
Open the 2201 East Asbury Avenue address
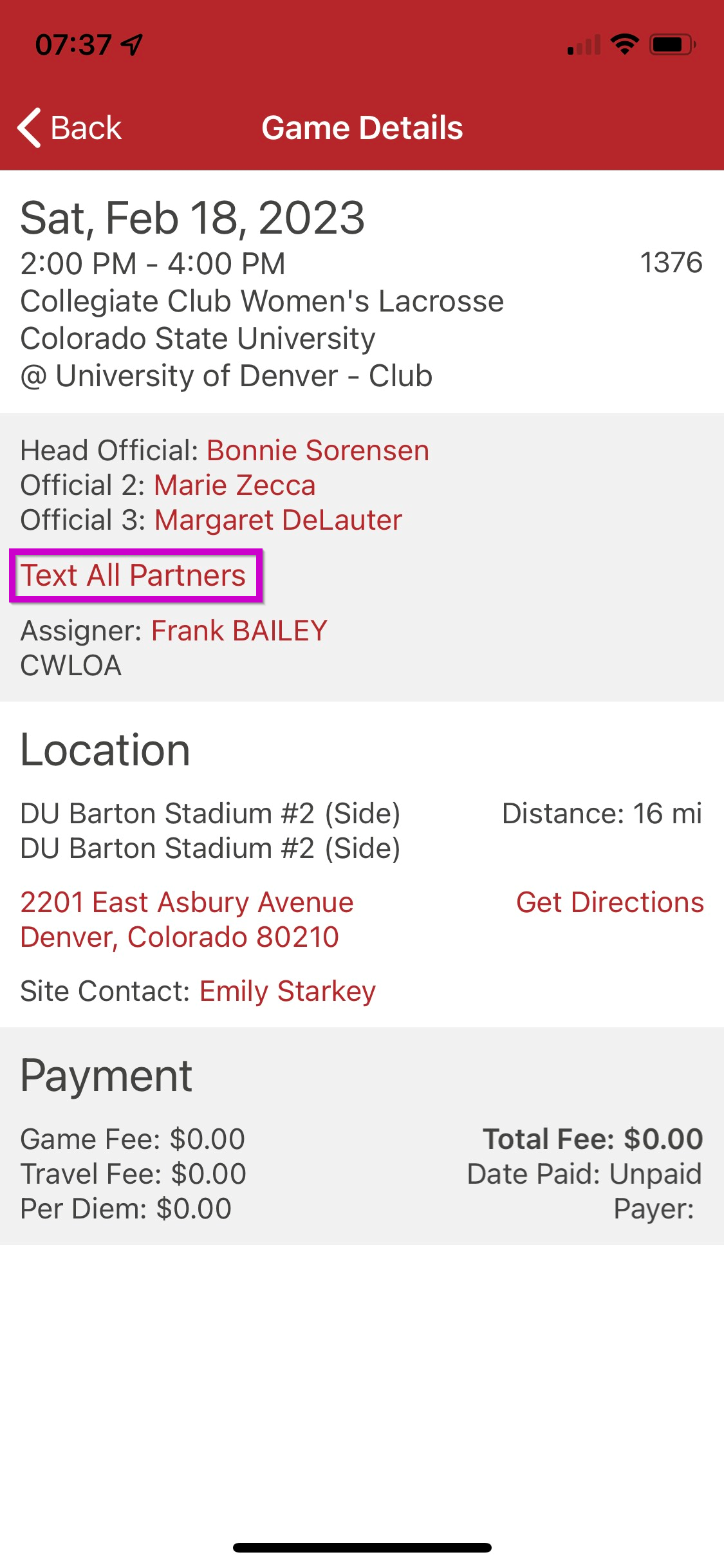click(x=187, y=920)
